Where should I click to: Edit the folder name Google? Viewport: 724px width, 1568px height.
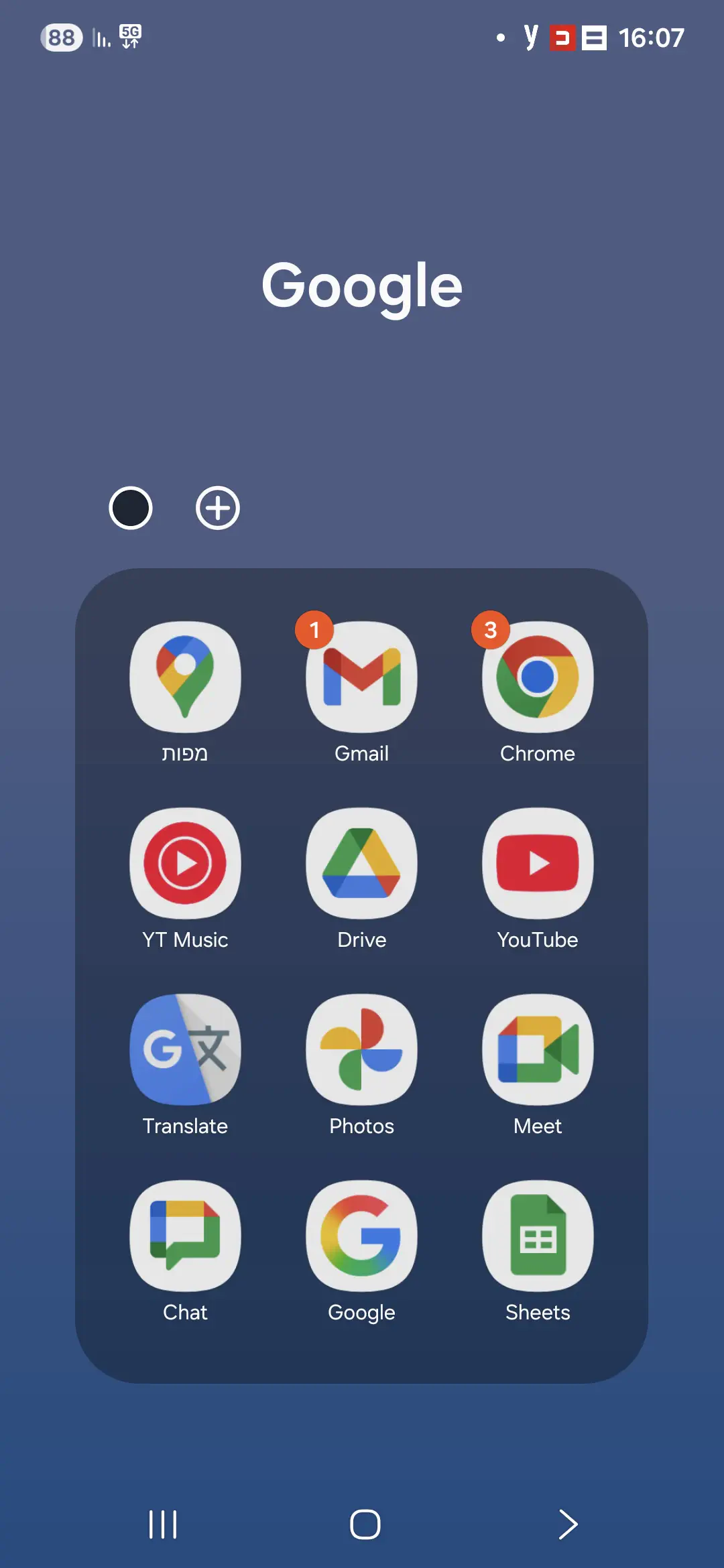[x=362, y=286]
